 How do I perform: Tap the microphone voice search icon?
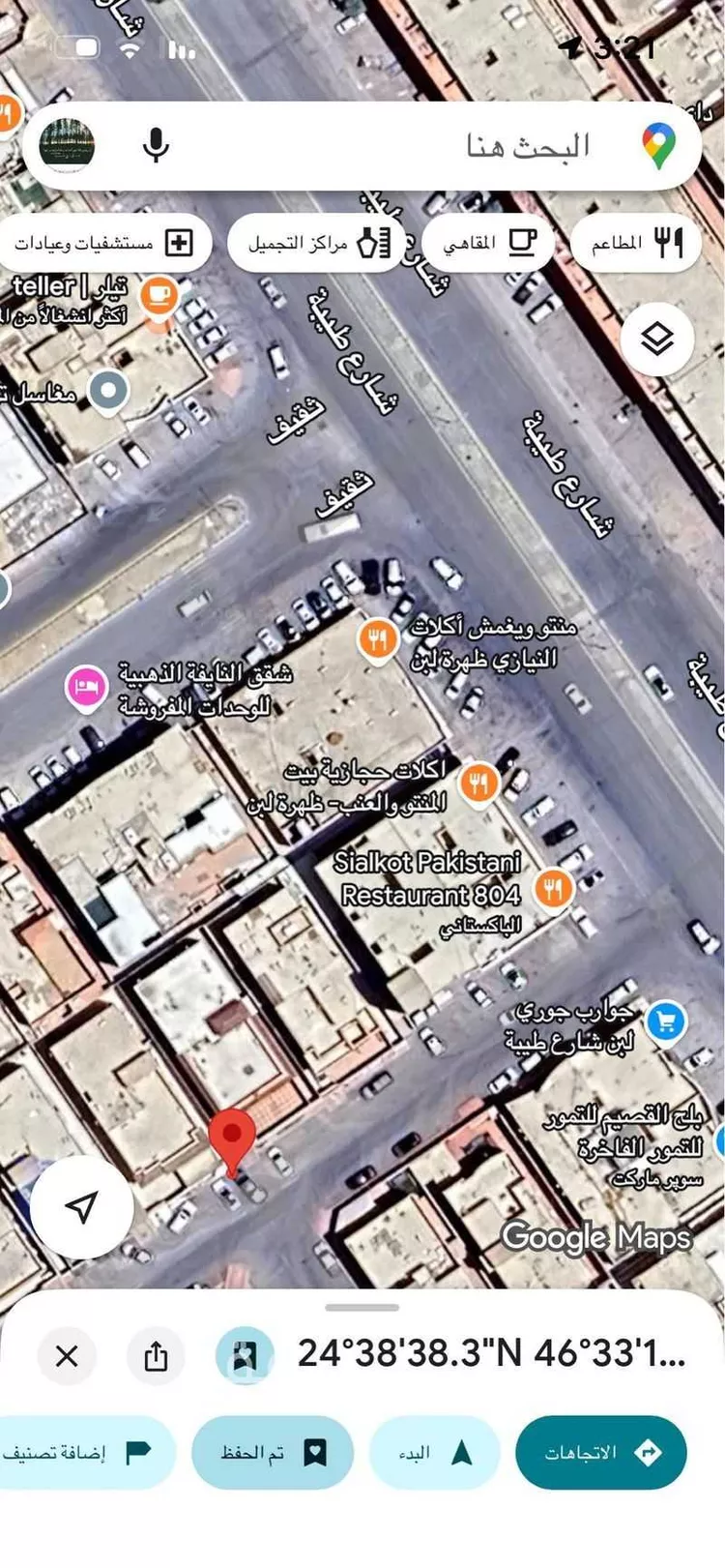tap(155, 145)
